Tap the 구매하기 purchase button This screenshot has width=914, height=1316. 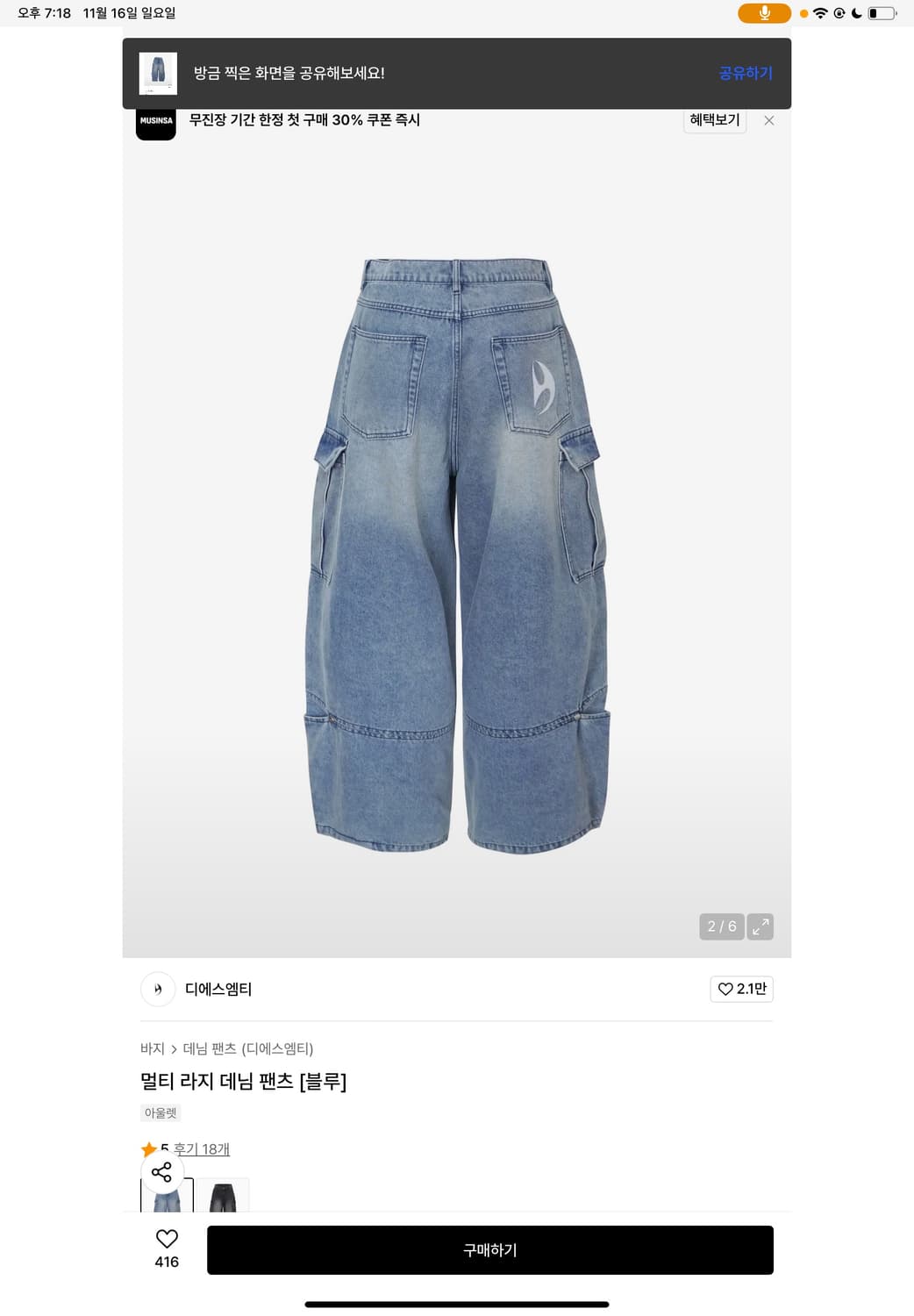tap(489, 1249)
